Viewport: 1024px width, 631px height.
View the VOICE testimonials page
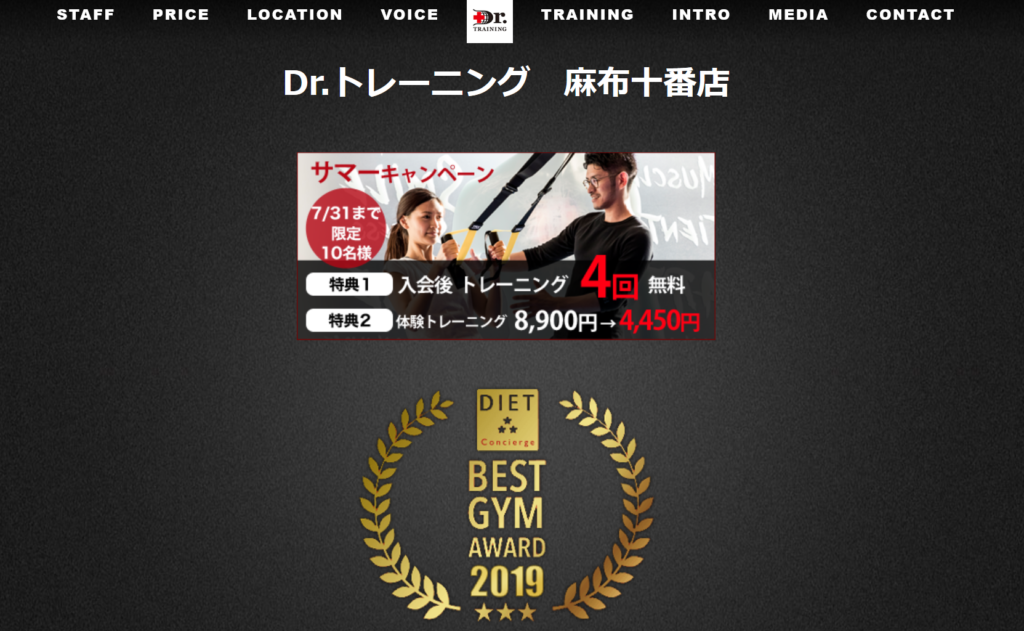(x=409, y=15)
